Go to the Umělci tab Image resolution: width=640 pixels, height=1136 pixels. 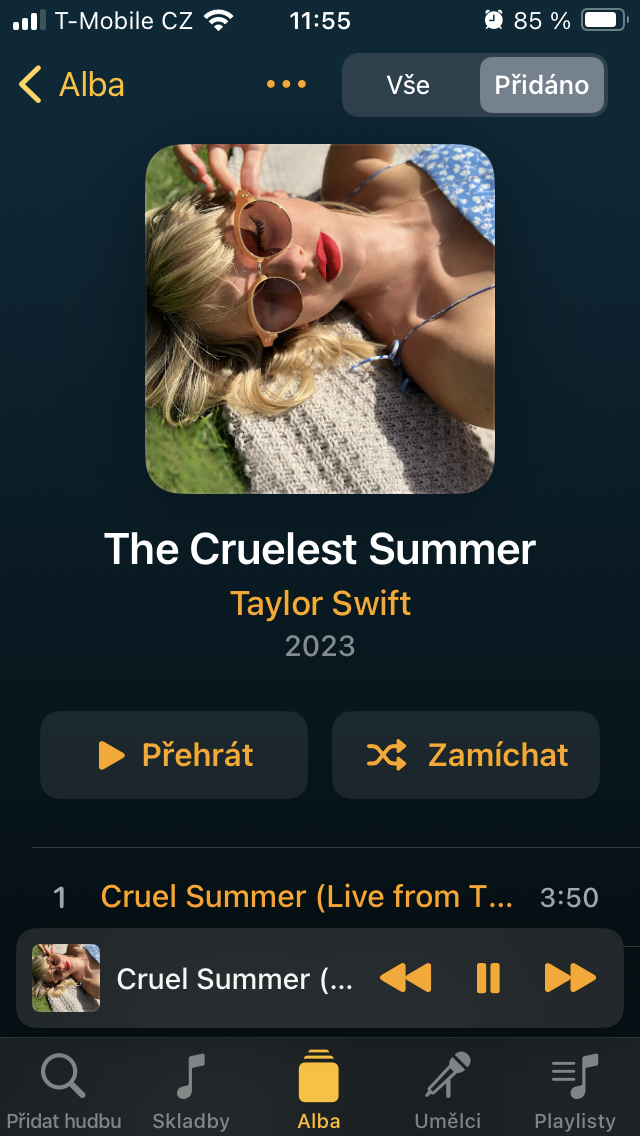click(x=448, y=1090)
